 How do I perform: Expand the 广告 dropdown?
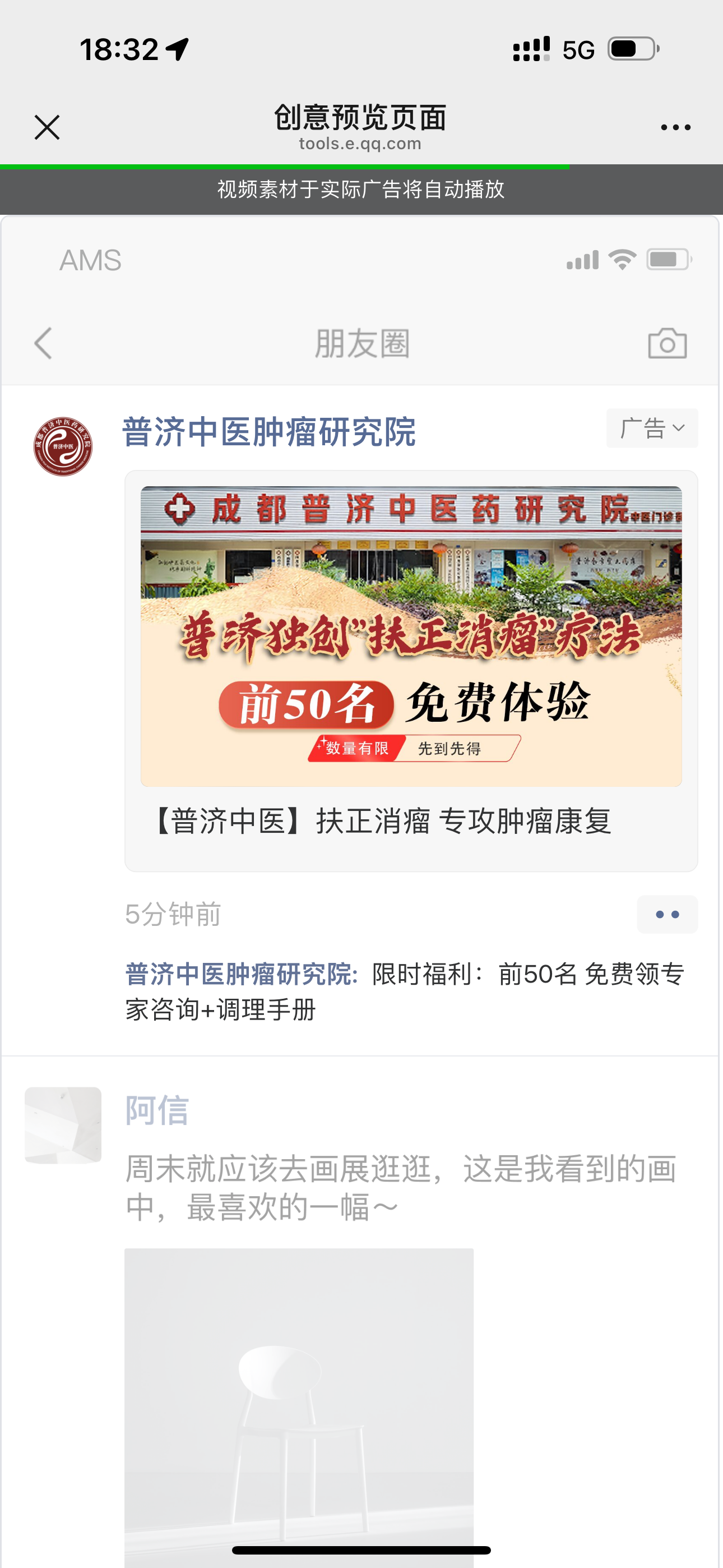652,428
